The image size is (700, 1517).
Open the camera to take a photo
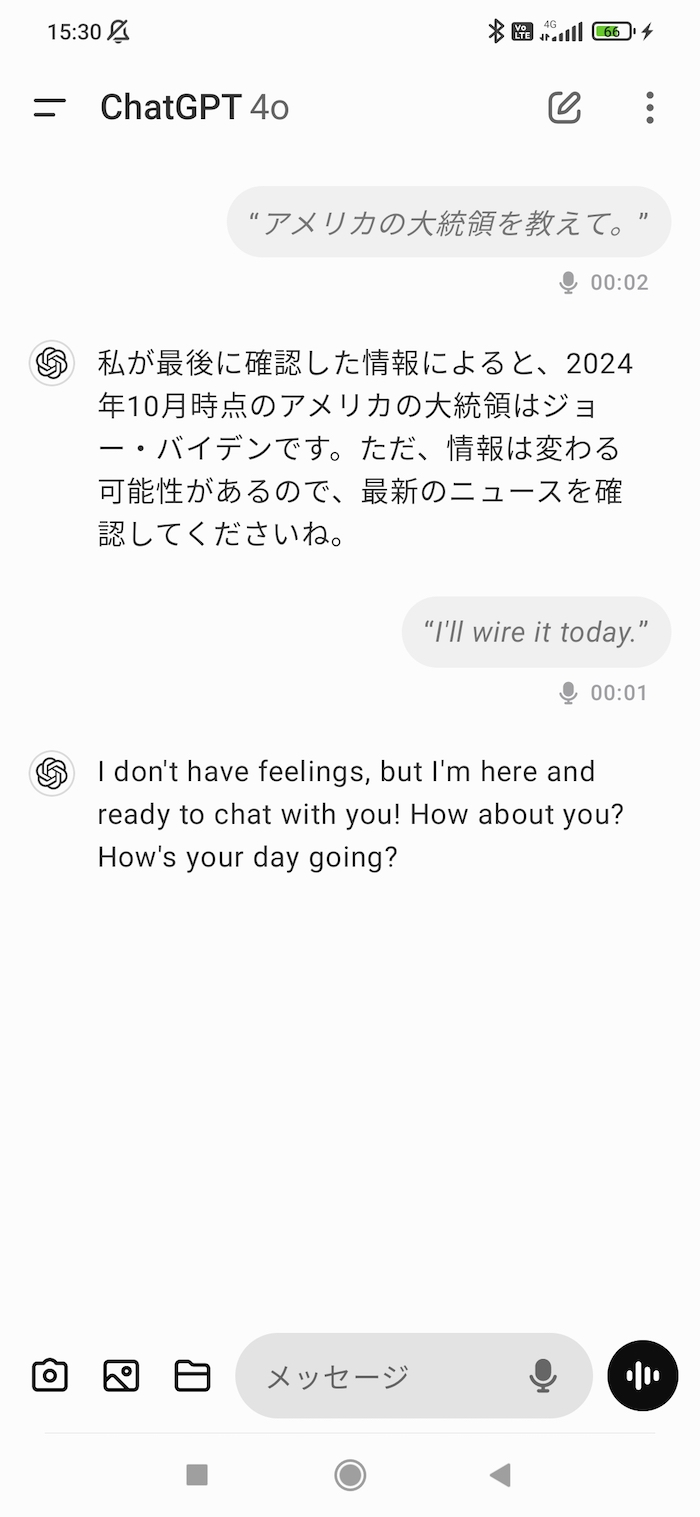point(50,1376)
